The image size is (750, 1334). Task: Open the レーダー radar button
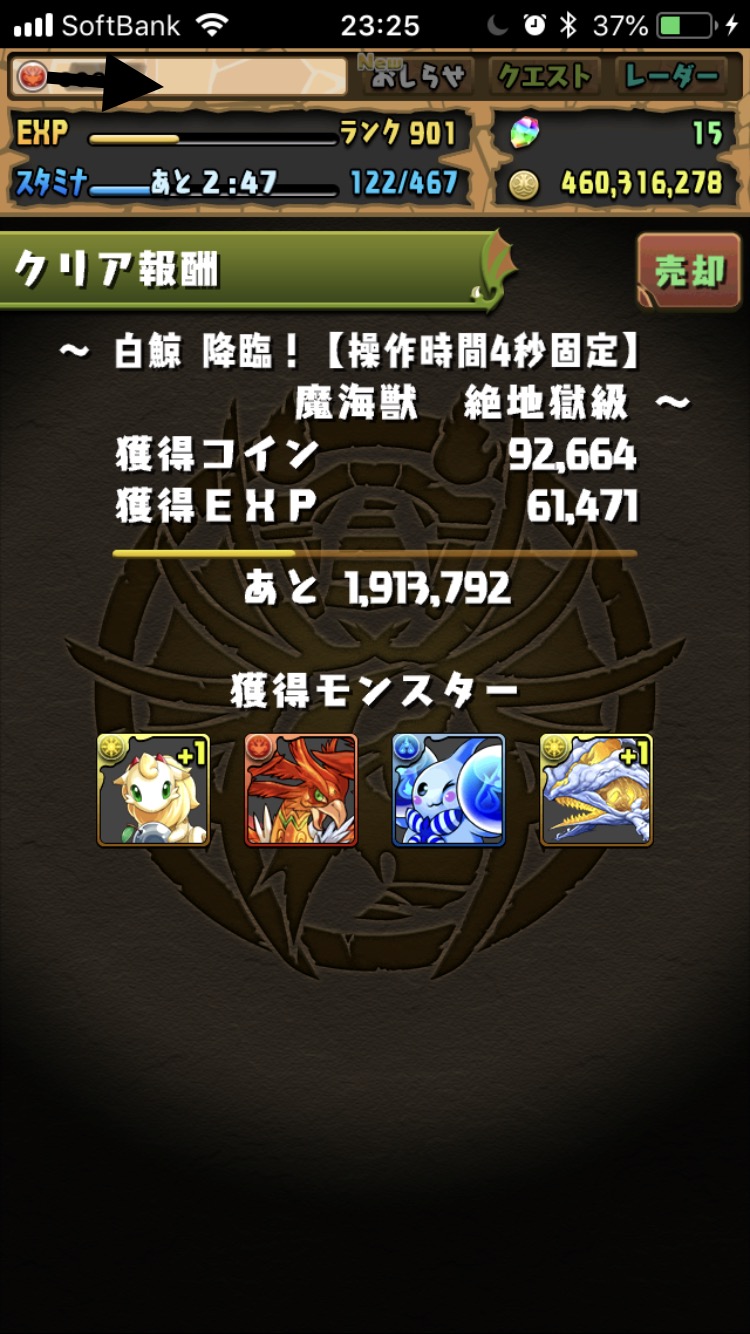tap(671, 76)
